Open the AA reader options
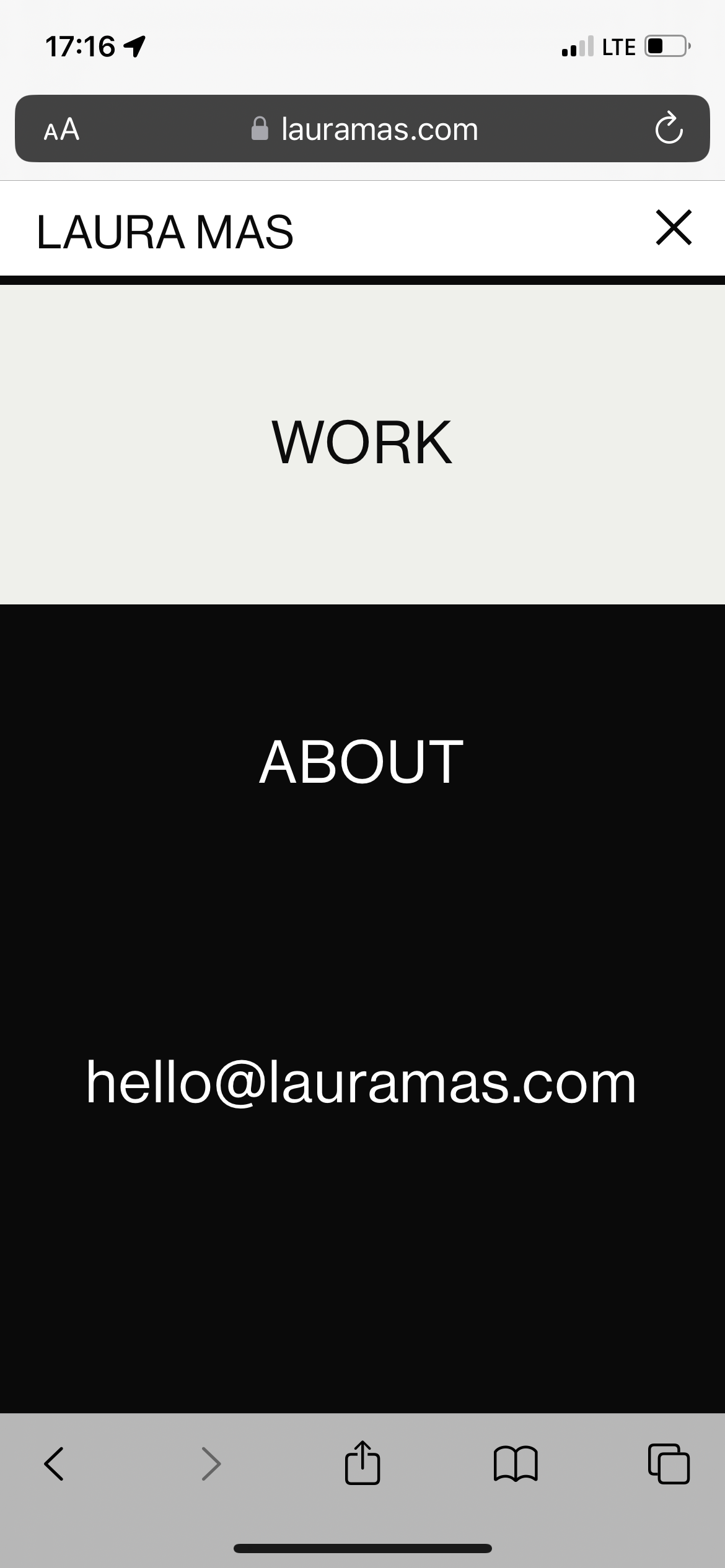 pos(61,129)
